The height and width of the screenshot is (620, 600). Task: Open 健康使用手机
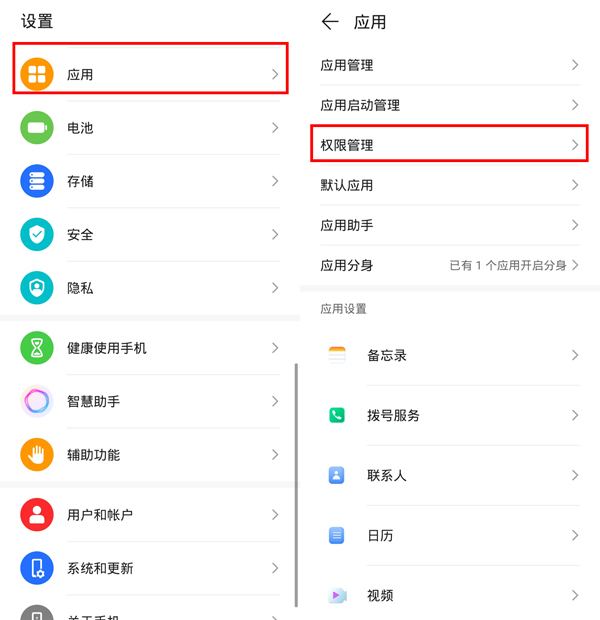150,348
